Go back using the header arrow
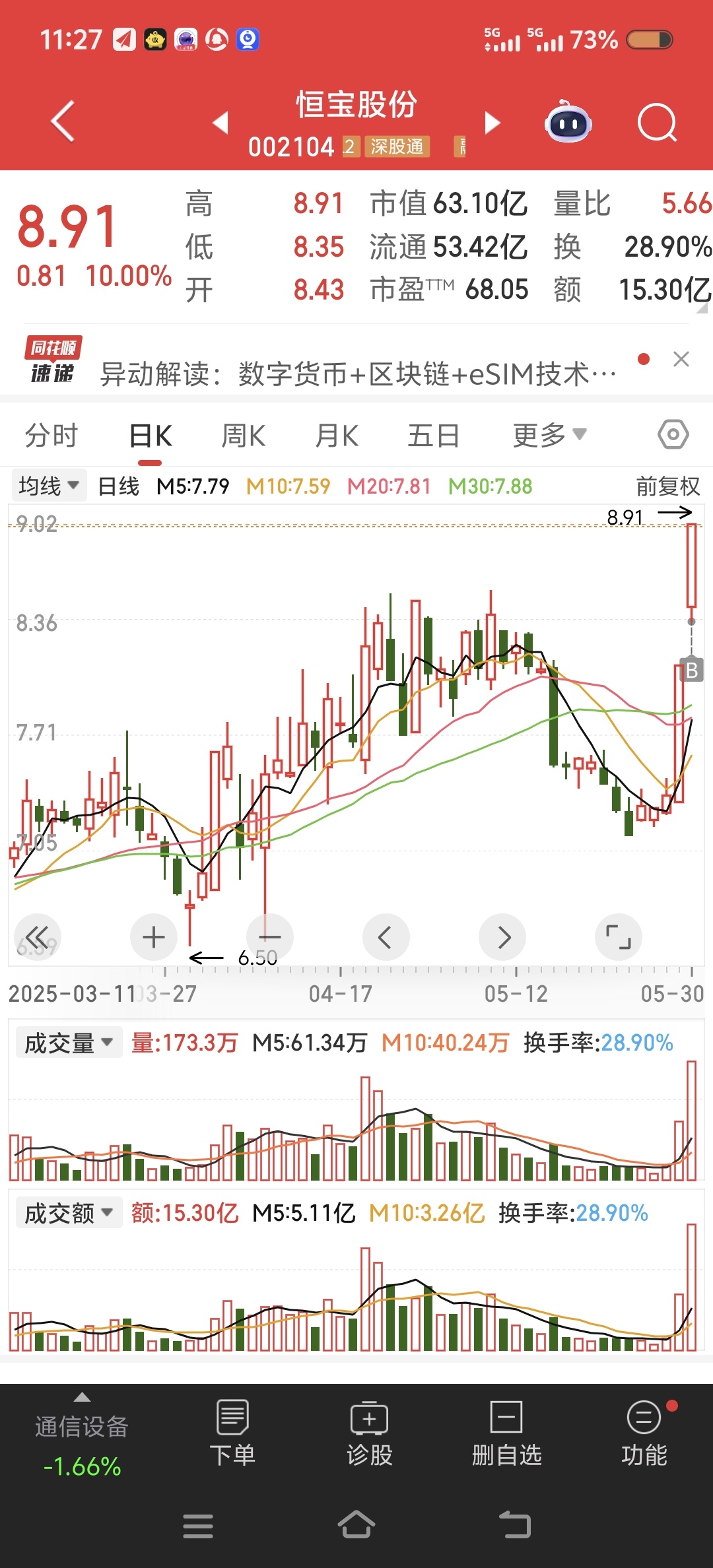 pos(63,121)
